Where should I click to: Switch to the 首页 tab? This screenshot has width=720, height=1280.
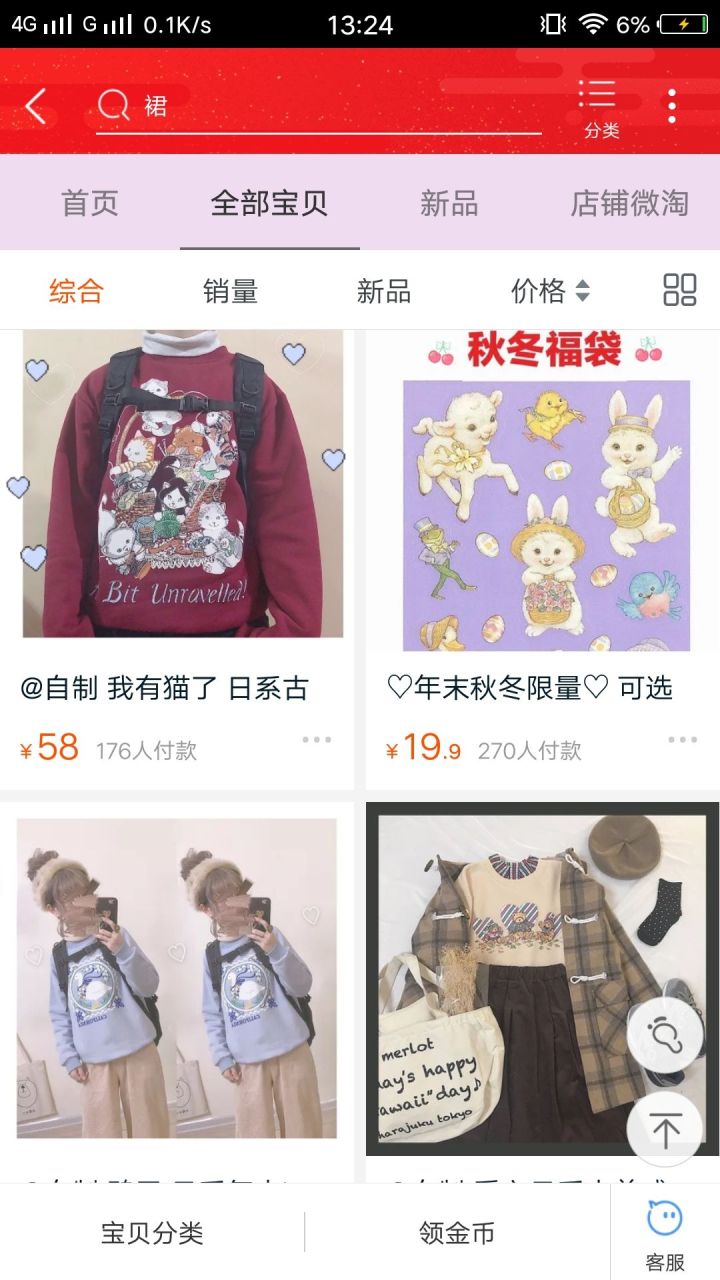point(90,204)
